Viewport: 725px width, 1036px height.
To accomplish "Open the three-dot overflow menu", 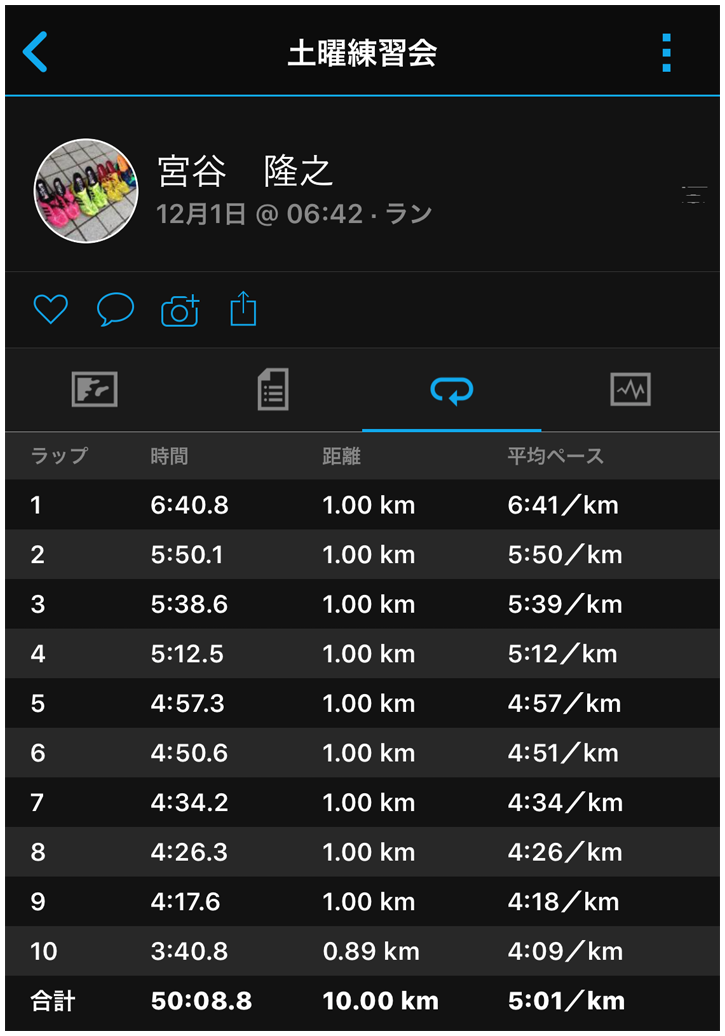I will [x=666, y=53].
